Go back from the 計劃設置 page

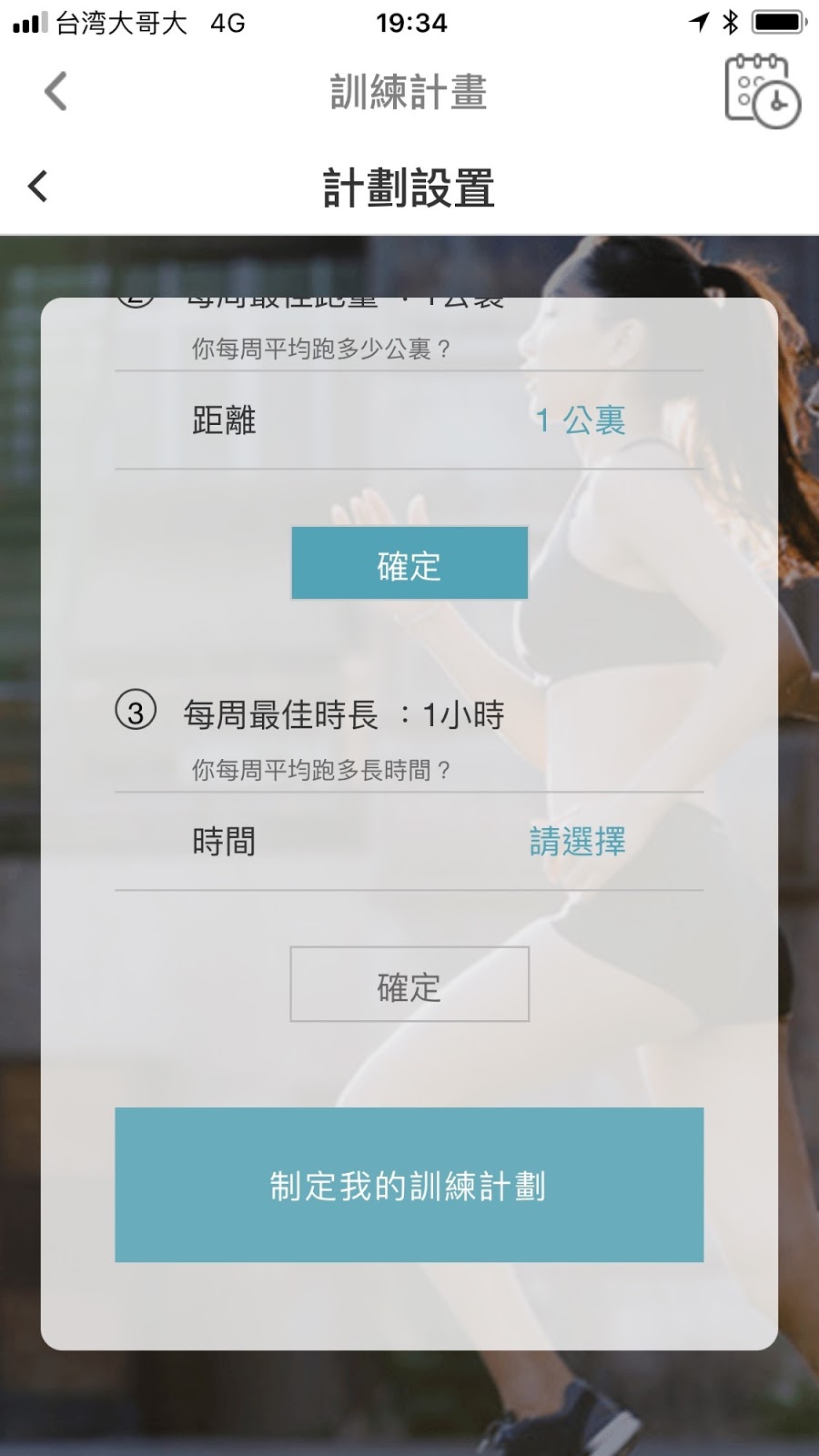(x=37, y=186)
